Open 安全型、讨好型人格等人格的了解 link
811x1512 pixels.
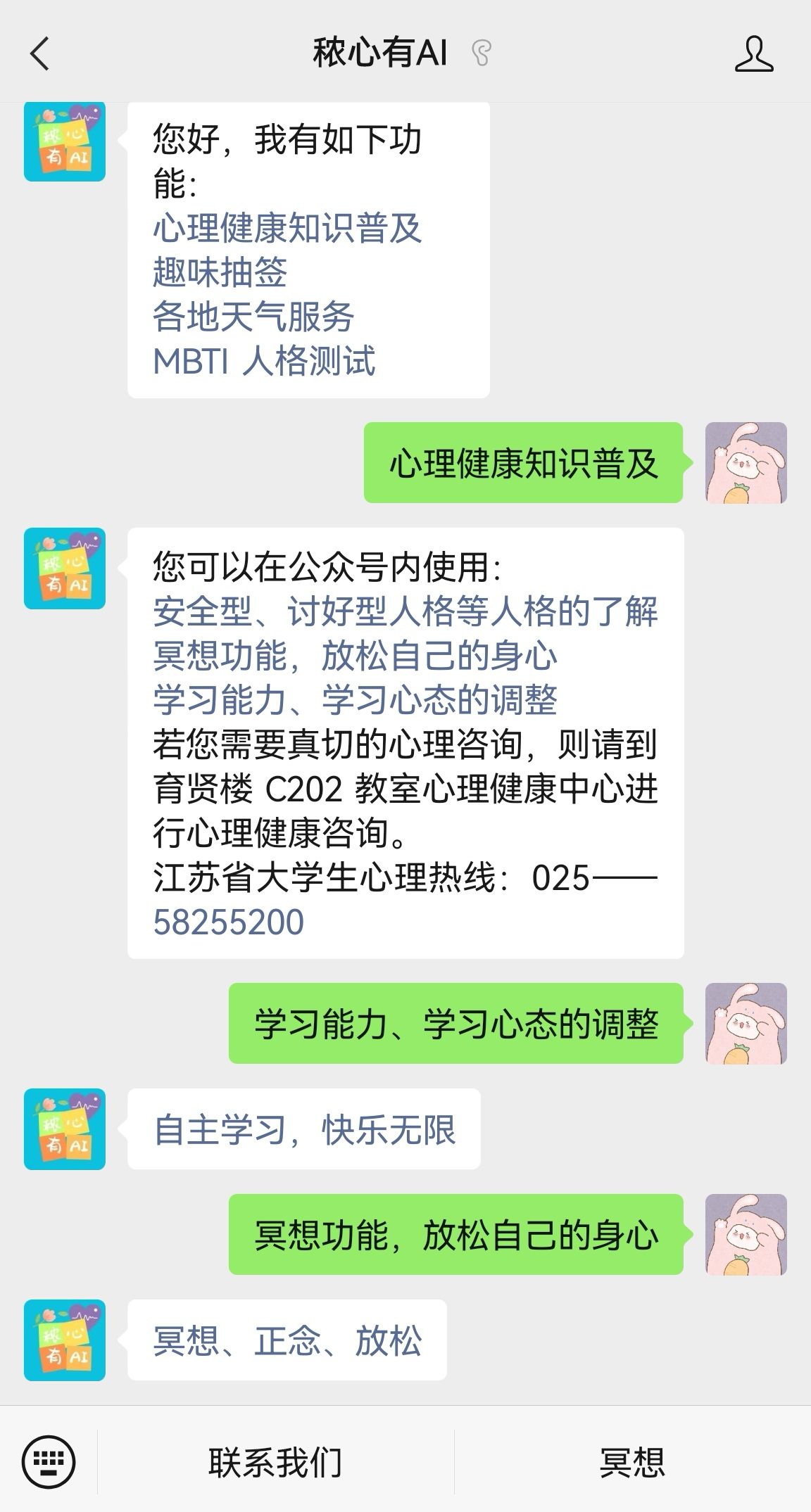point(405,611)
